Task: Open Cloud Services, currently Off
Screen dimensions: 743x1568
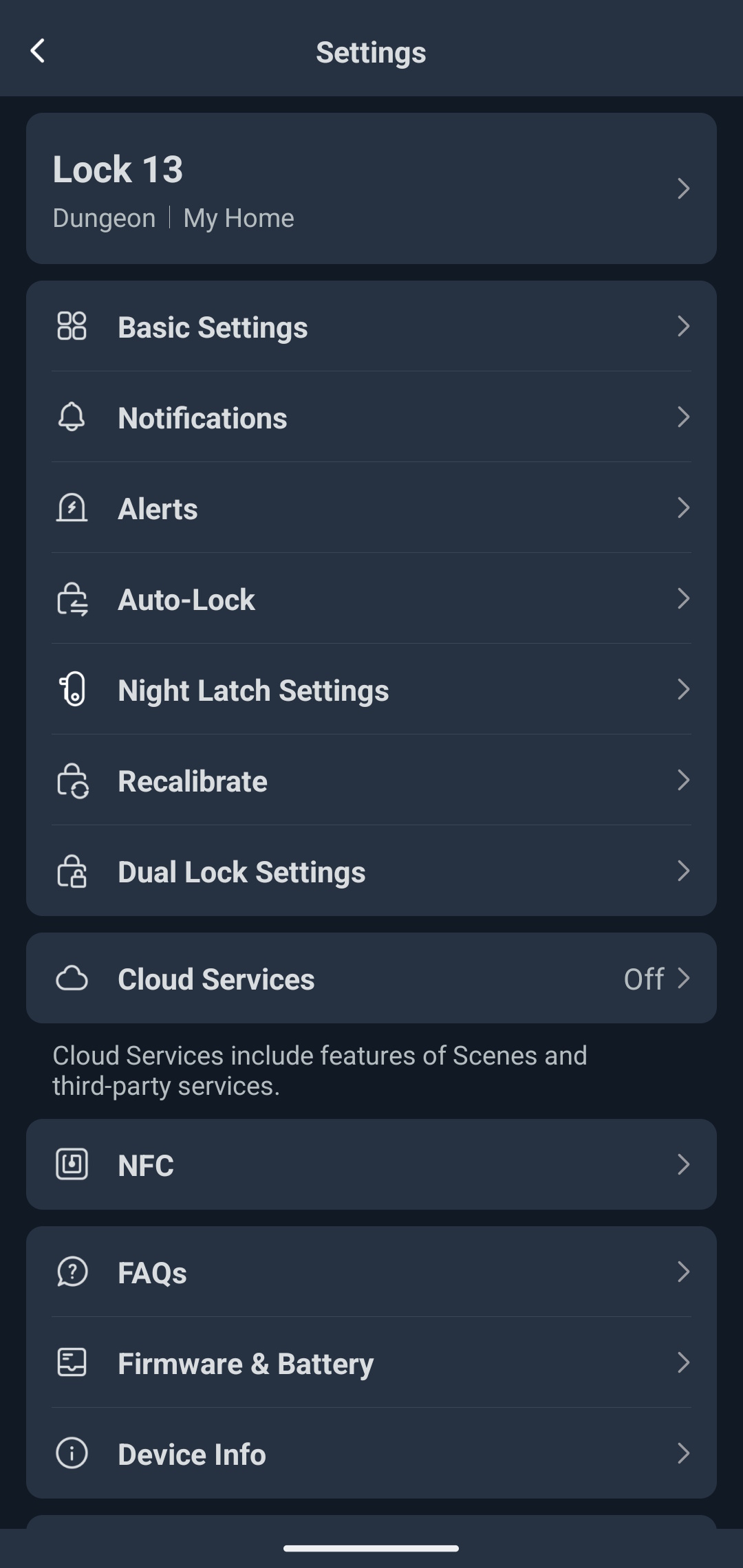Action: (x=371, y=978)
